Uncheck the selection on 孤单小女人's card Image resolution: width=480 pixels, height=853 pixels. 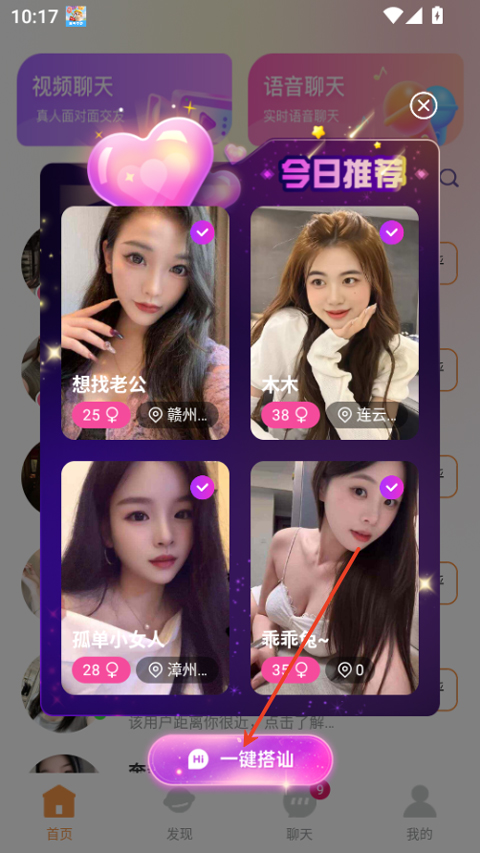[202, 487]
